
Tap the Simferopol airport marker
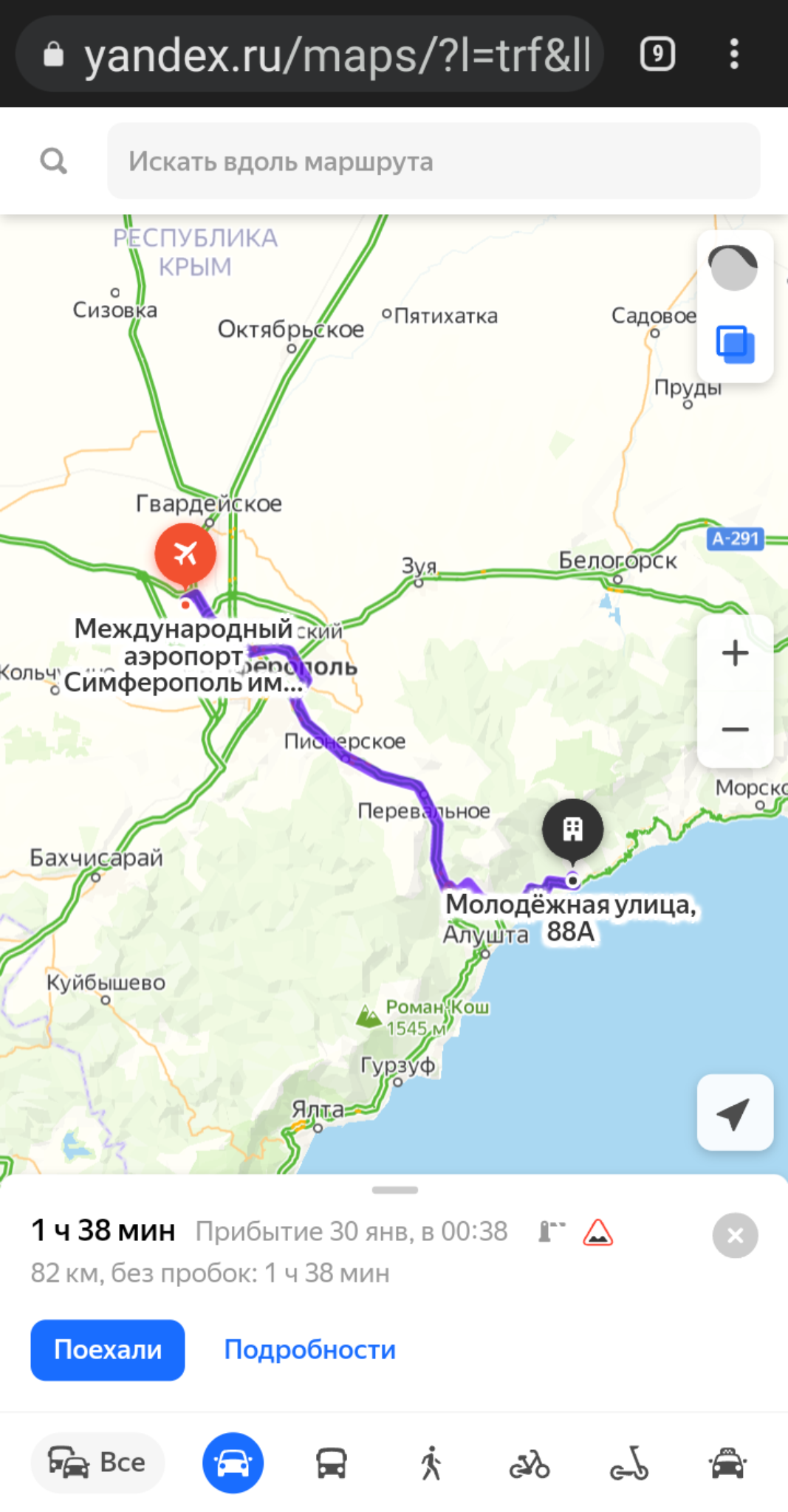coord(185,554)
